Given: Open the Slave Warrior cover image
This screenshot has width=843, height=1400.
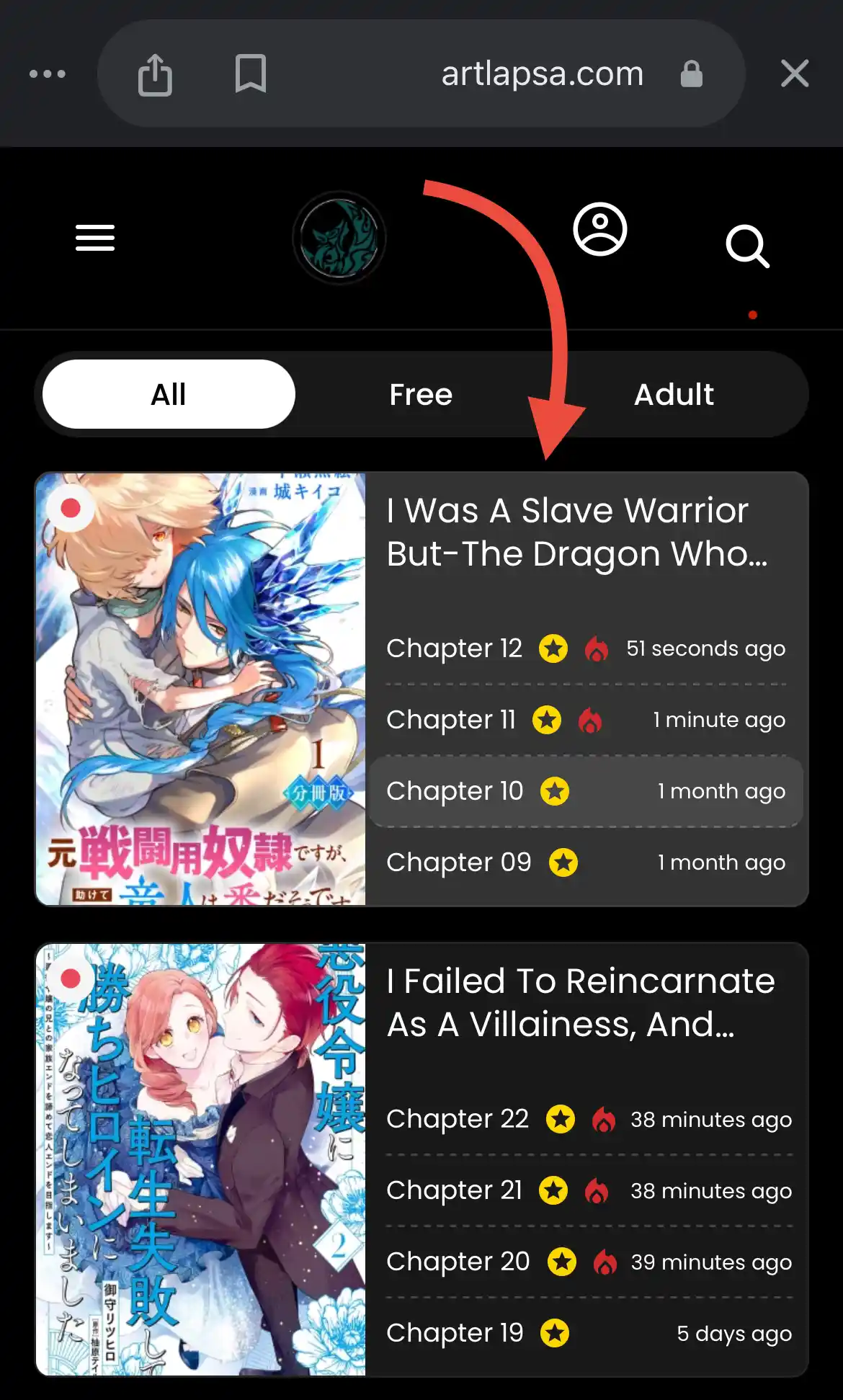Looking at the screenshot, I should [x=201, y=689].
